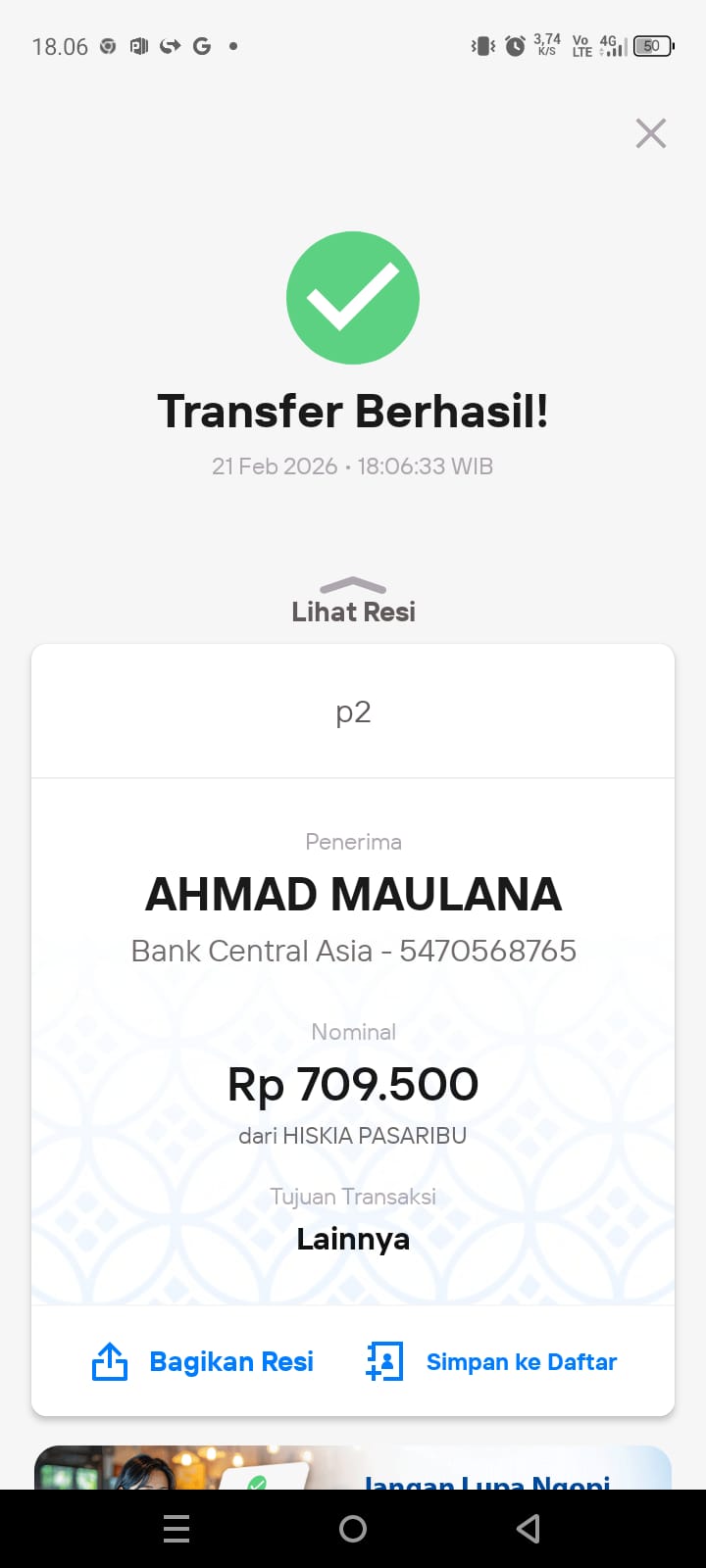The height and width of the screenshot is (1568, 706).
Task: Tap the system home button
Action: tap(353, 1529)
